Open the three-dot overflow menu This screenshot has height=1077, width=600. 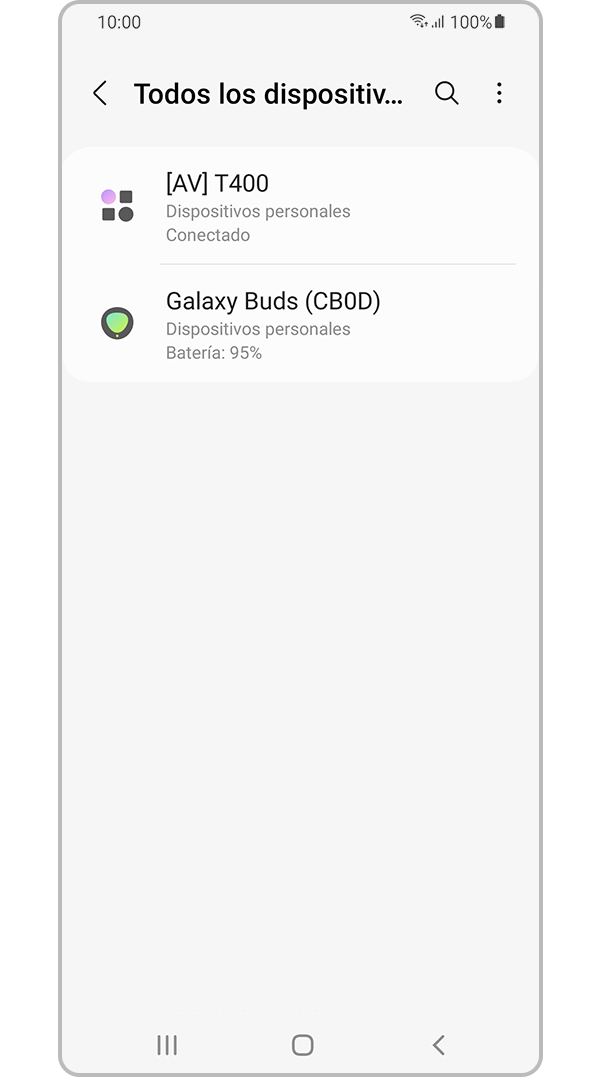pyautogui.click(x=499, y=94)
